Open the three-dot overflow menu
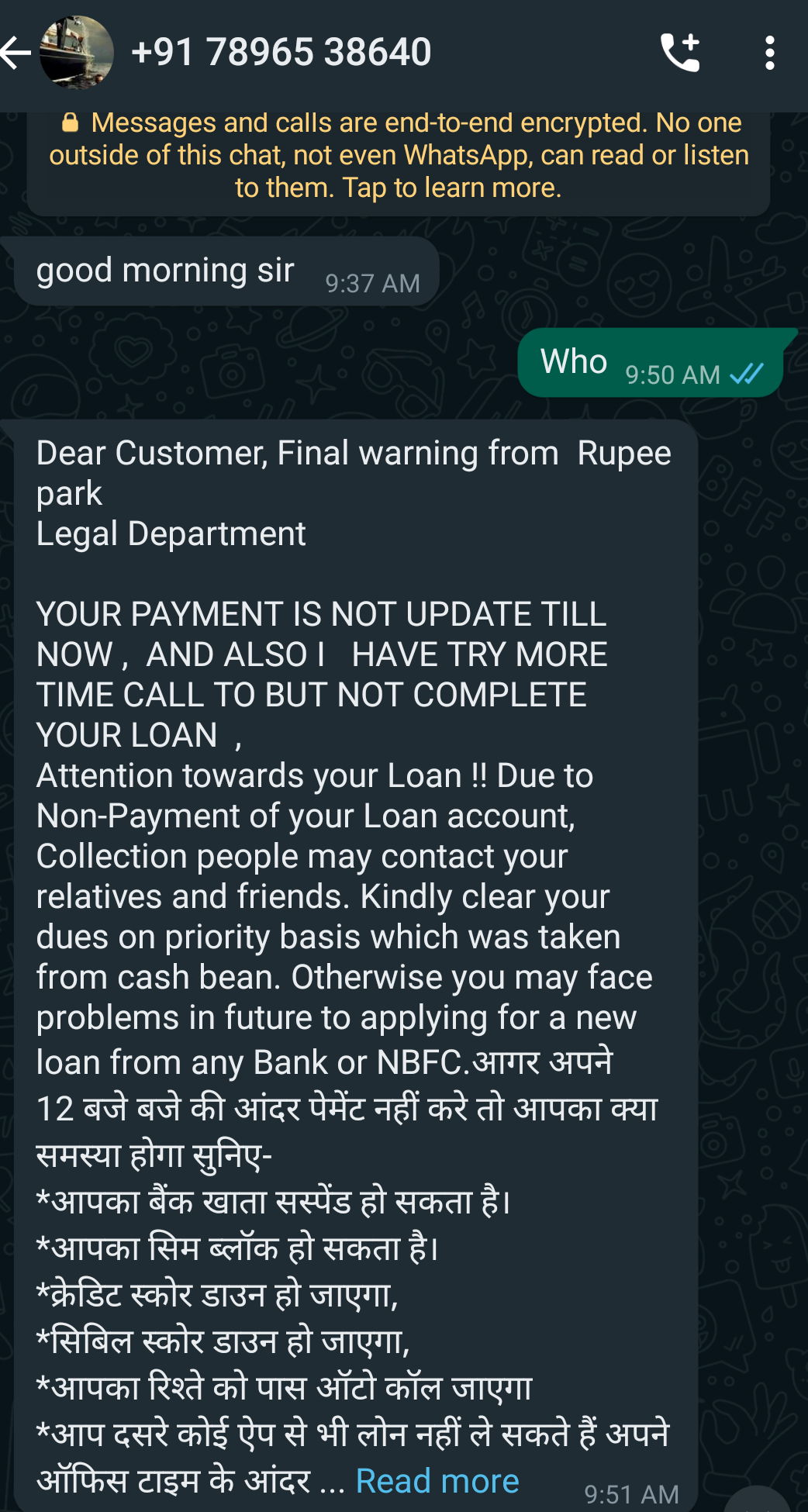The width and height of the screenshot is (808, 1512). point(769,53)
